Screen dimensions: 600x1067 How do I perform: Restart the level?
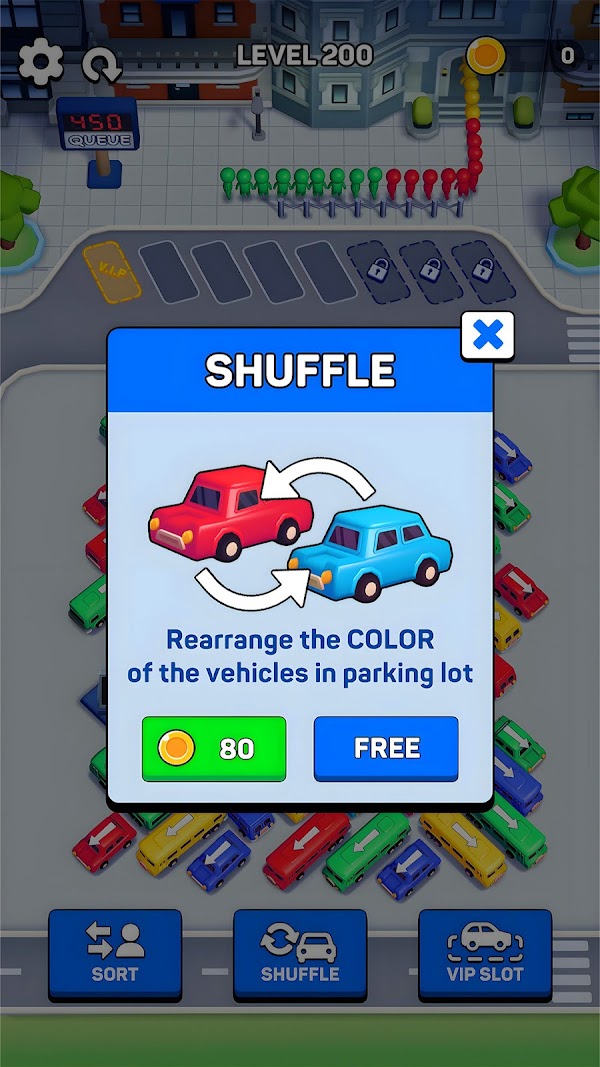click(101, 65)
